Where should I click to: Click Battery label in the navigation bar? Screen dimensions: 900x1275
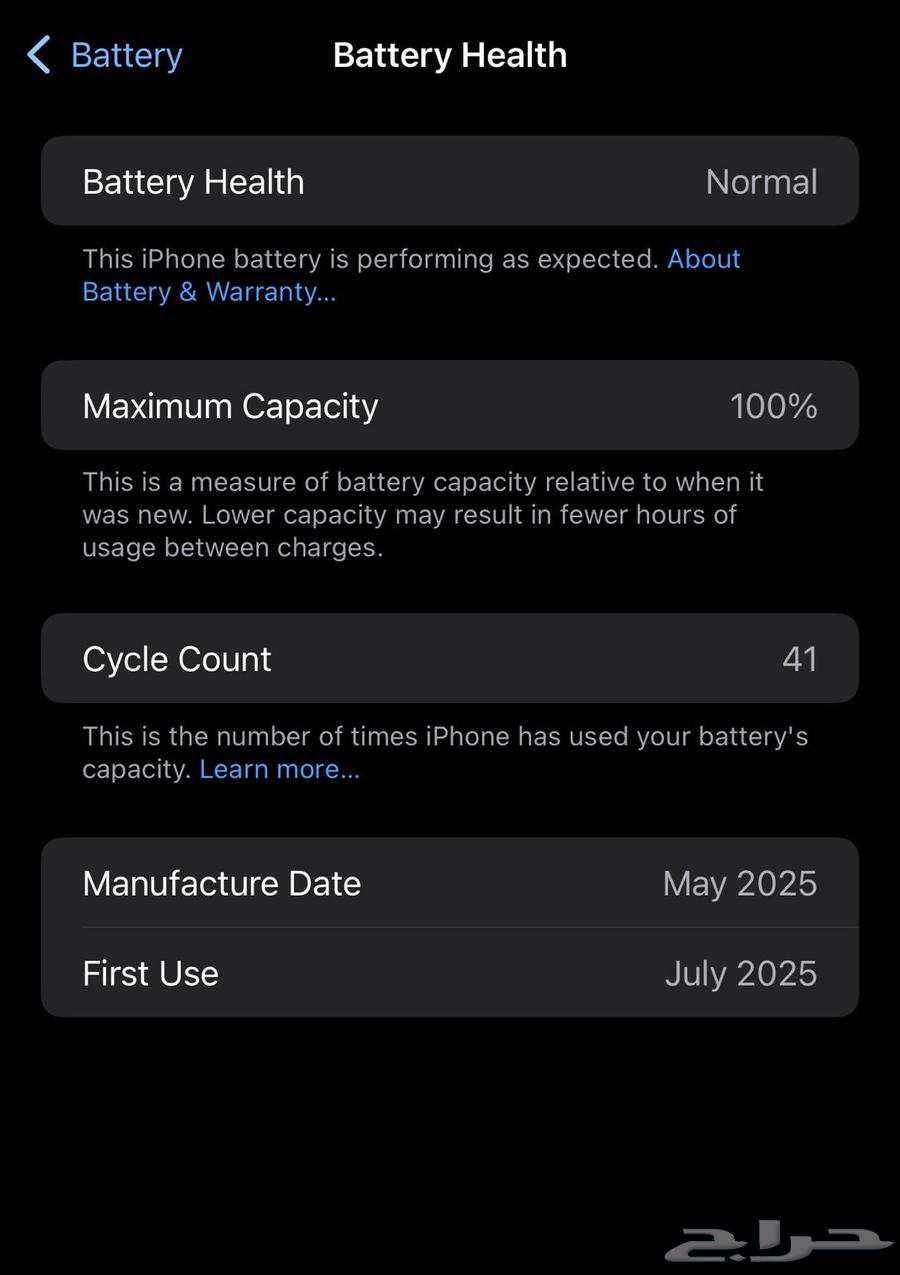(126, 55)
